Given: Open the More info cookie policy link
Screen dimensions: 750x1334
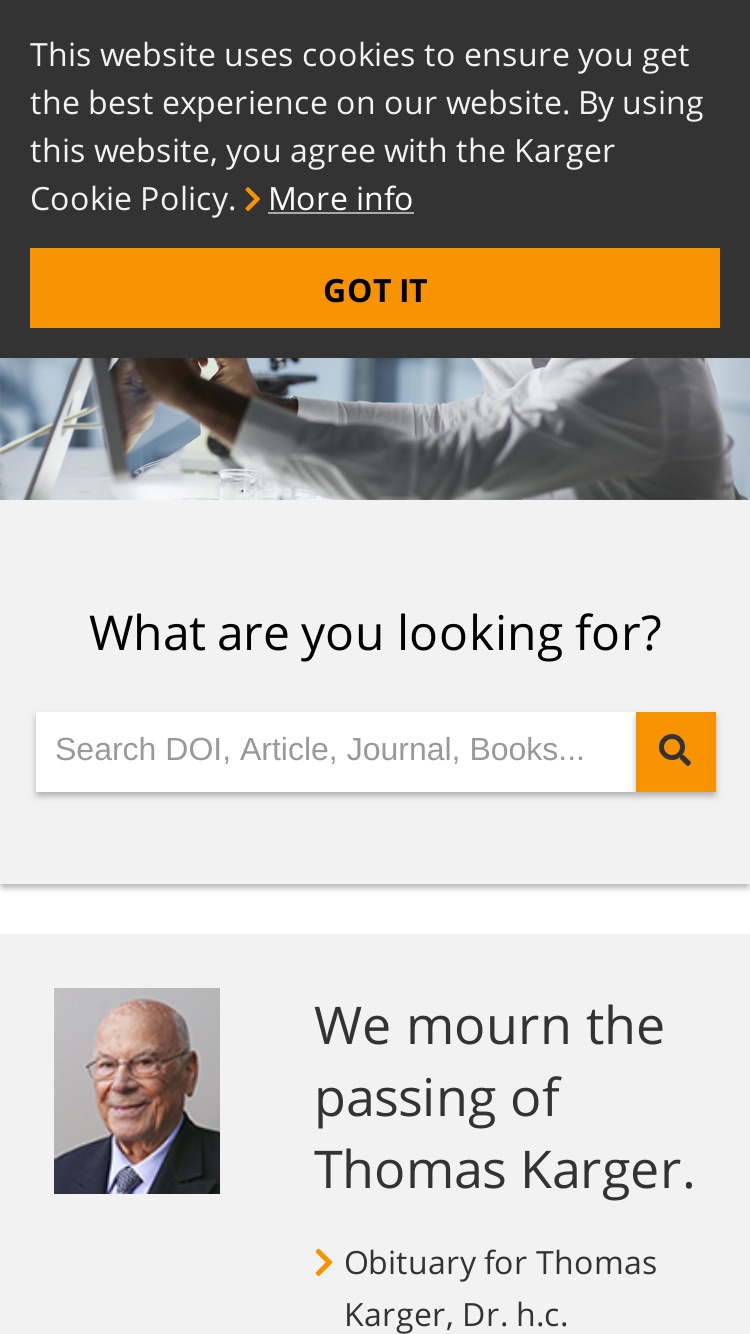Looking at the screenshot, I should click(x=340, y=199).
